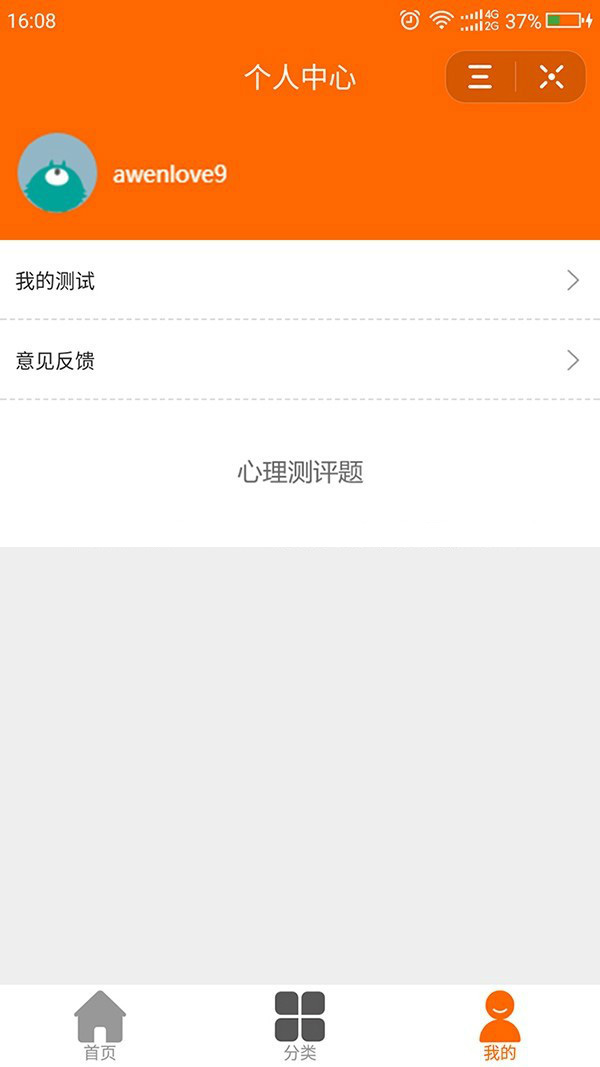Switch to the 分类 tab
600x1067 pixels.
300,1026
